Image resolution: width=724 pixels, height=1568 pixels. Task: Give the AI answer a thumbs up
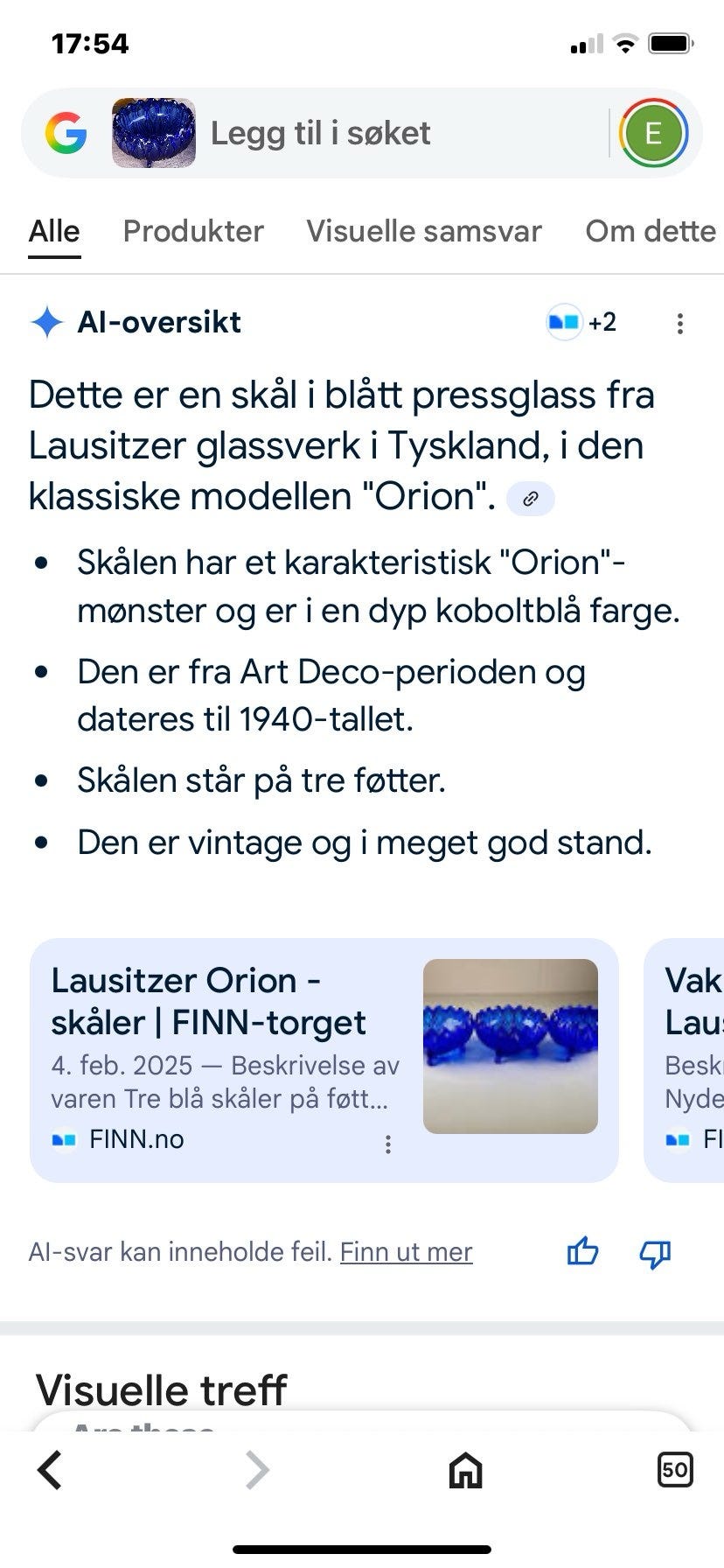tap(581, 1253)
